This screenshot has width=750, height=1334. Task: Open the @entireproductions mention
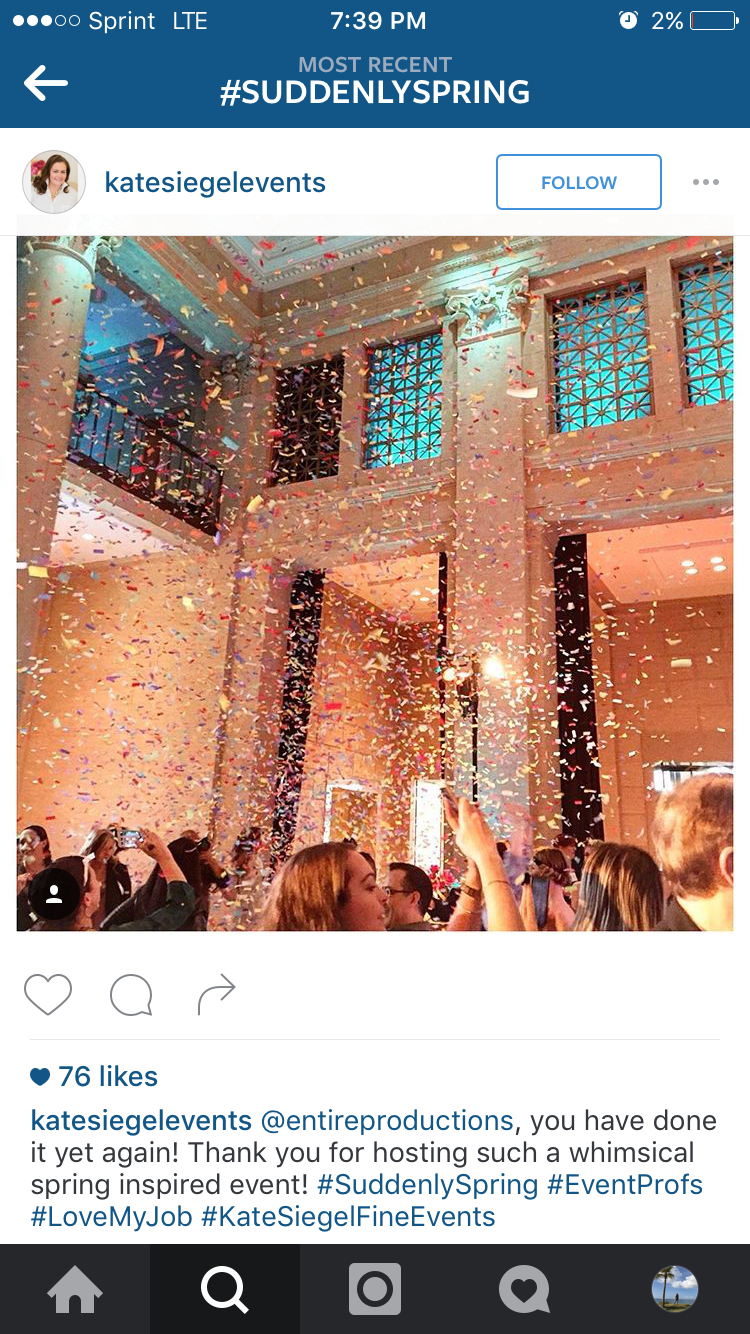tap(387, 1120)
